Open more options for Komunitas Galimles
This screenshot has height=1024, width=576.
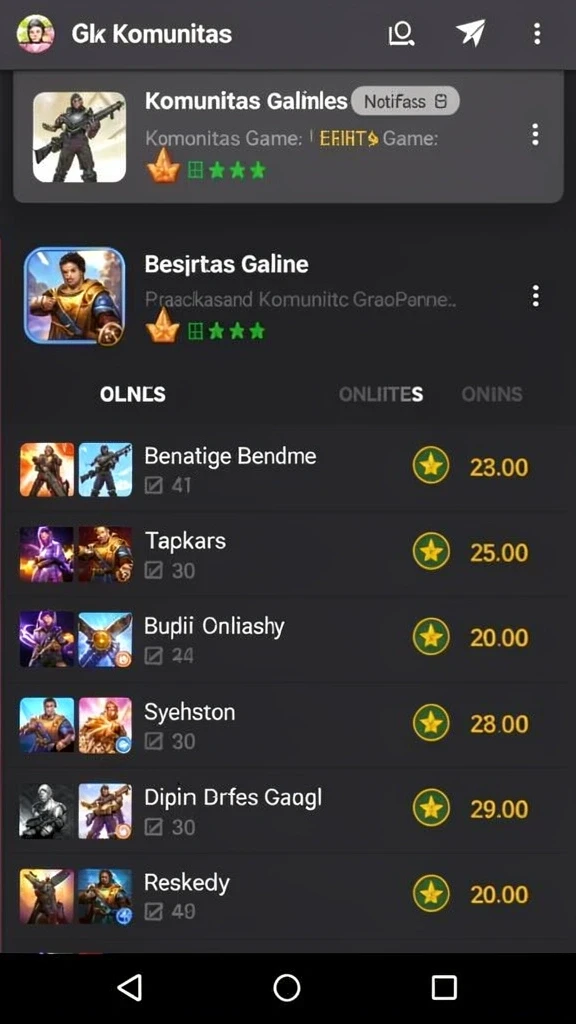(x=536, y=135)
